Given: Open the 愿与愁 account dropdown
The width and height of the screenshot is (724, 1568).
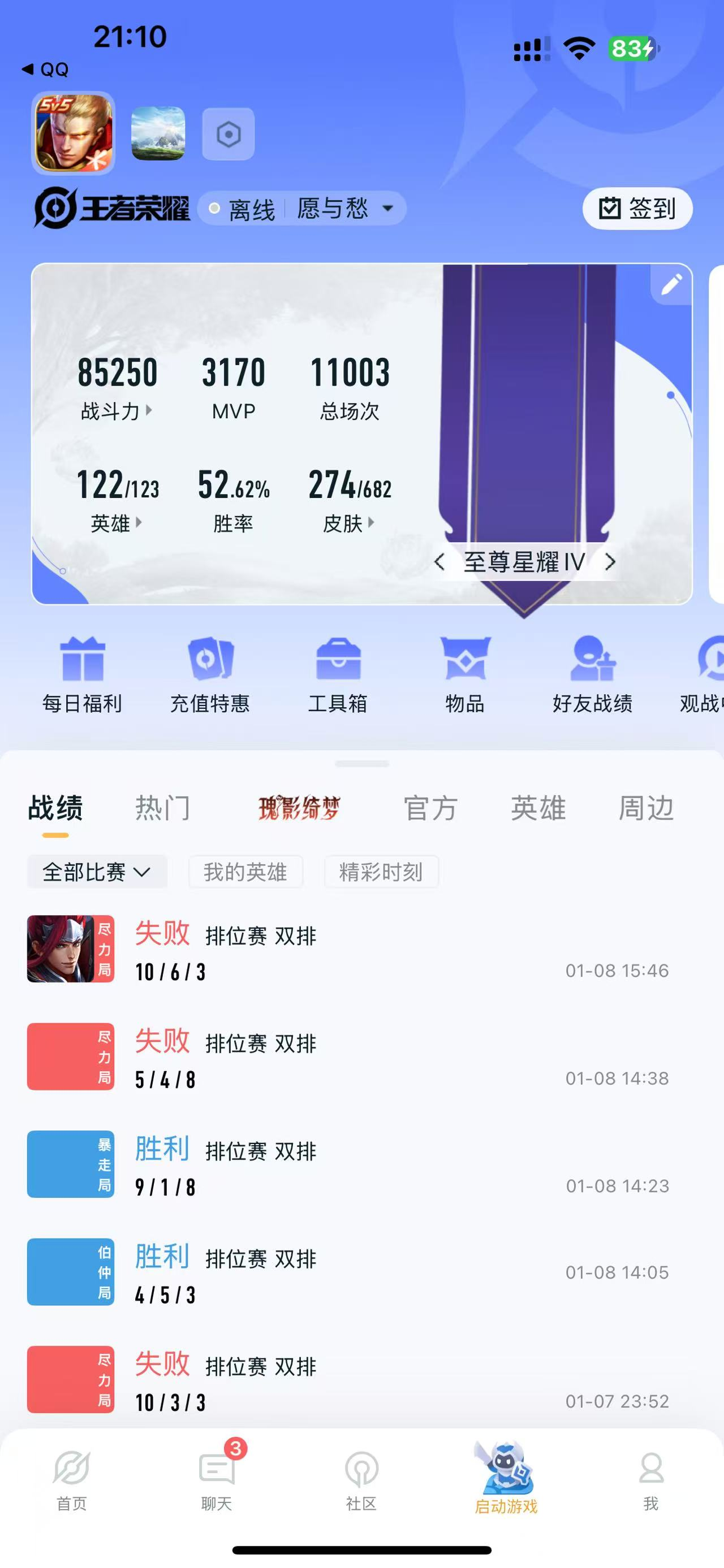Looking at the screenshot, I should pos(344,209).
